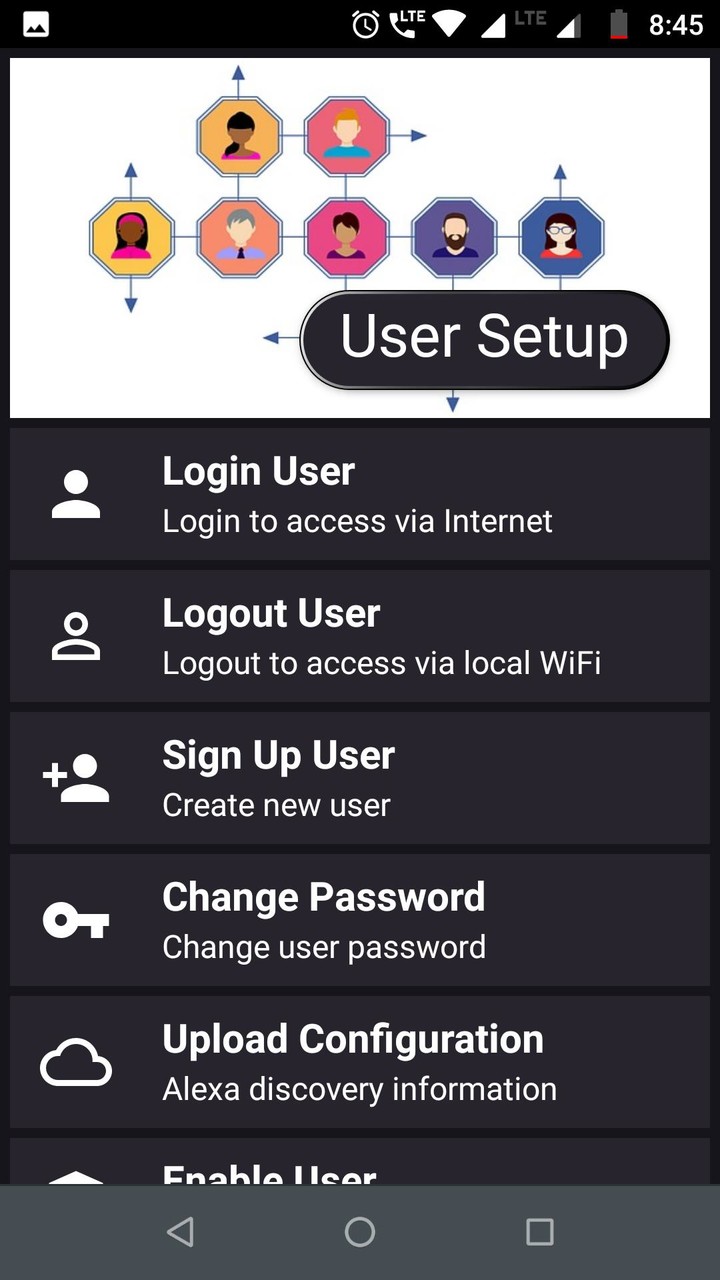
Task: Tap the partially visible Enable User icon
Action: pos(76,1180)
